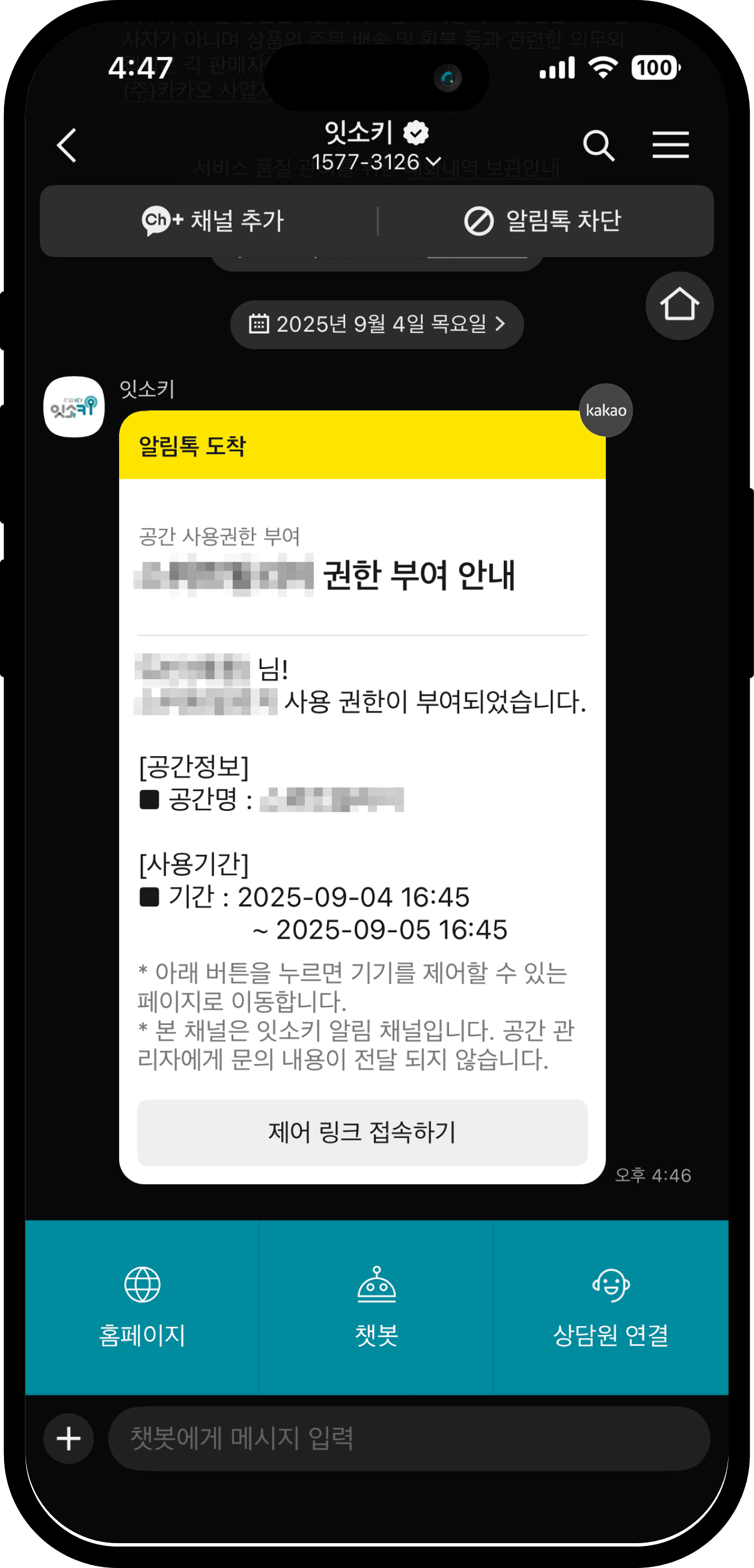Block 알림톡 from this channel

[542, 220]
